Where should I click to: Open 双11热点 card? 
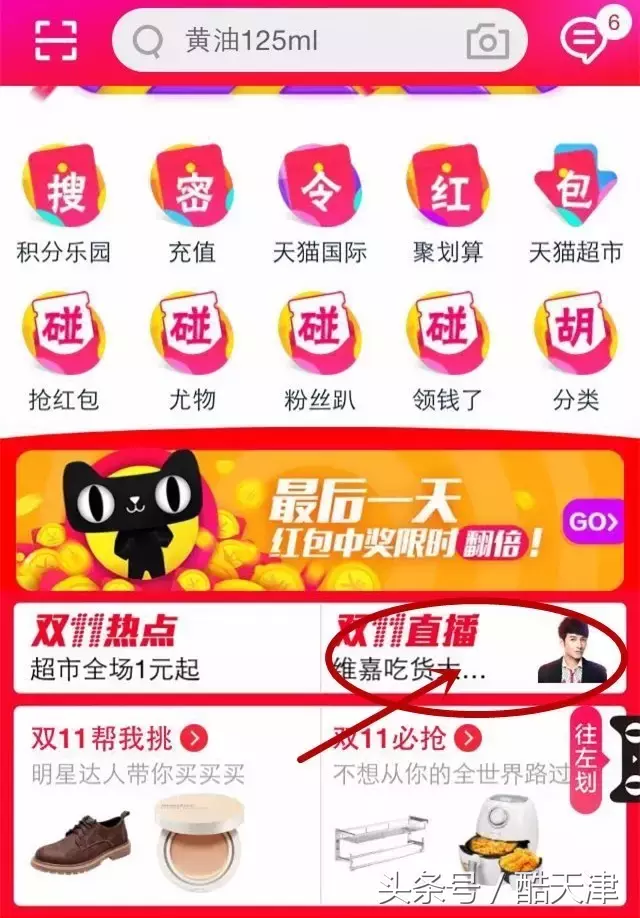tap(166, 648)
